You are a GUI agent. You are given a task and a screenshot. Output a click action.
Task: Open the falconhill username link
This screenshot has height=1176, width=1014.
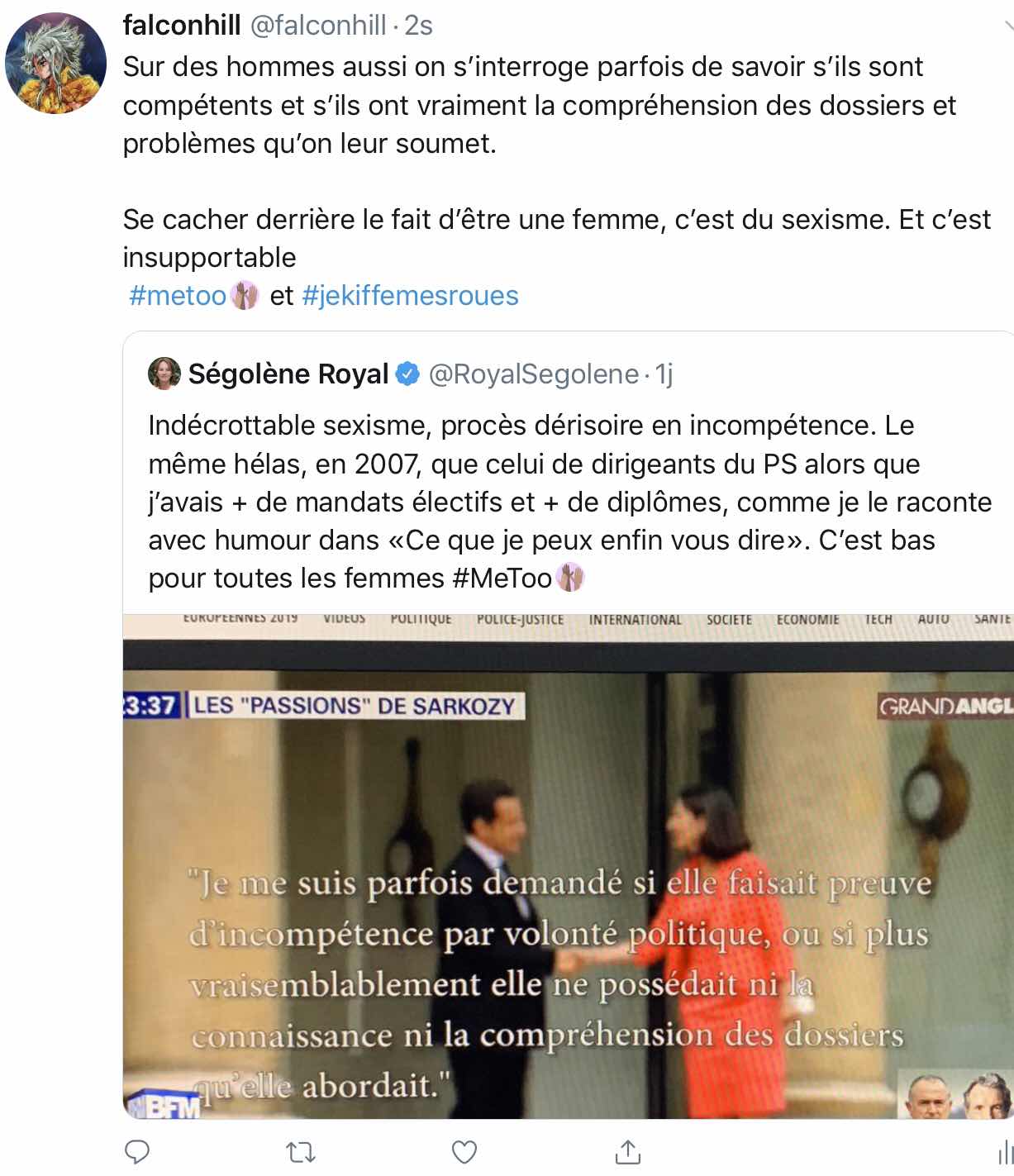pyautogui.click(x=181, y=26)
